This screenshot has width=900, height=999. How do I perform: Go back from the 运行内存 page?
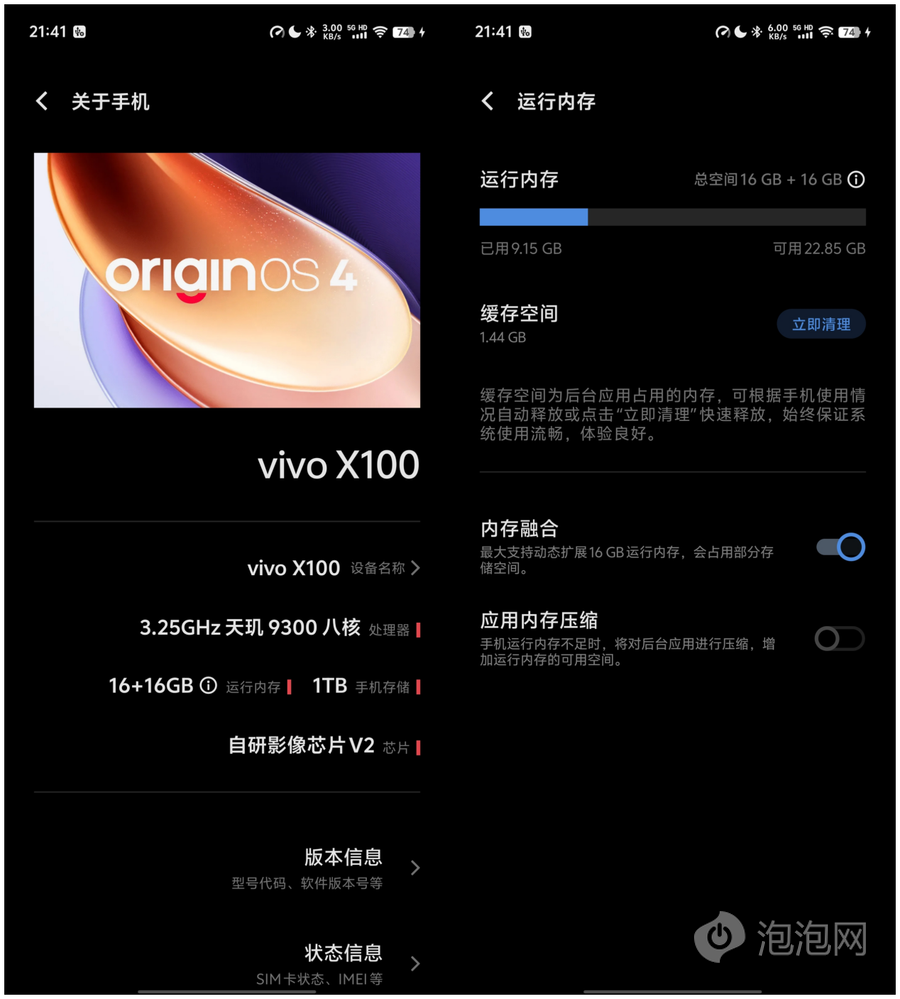click(488, 101)
